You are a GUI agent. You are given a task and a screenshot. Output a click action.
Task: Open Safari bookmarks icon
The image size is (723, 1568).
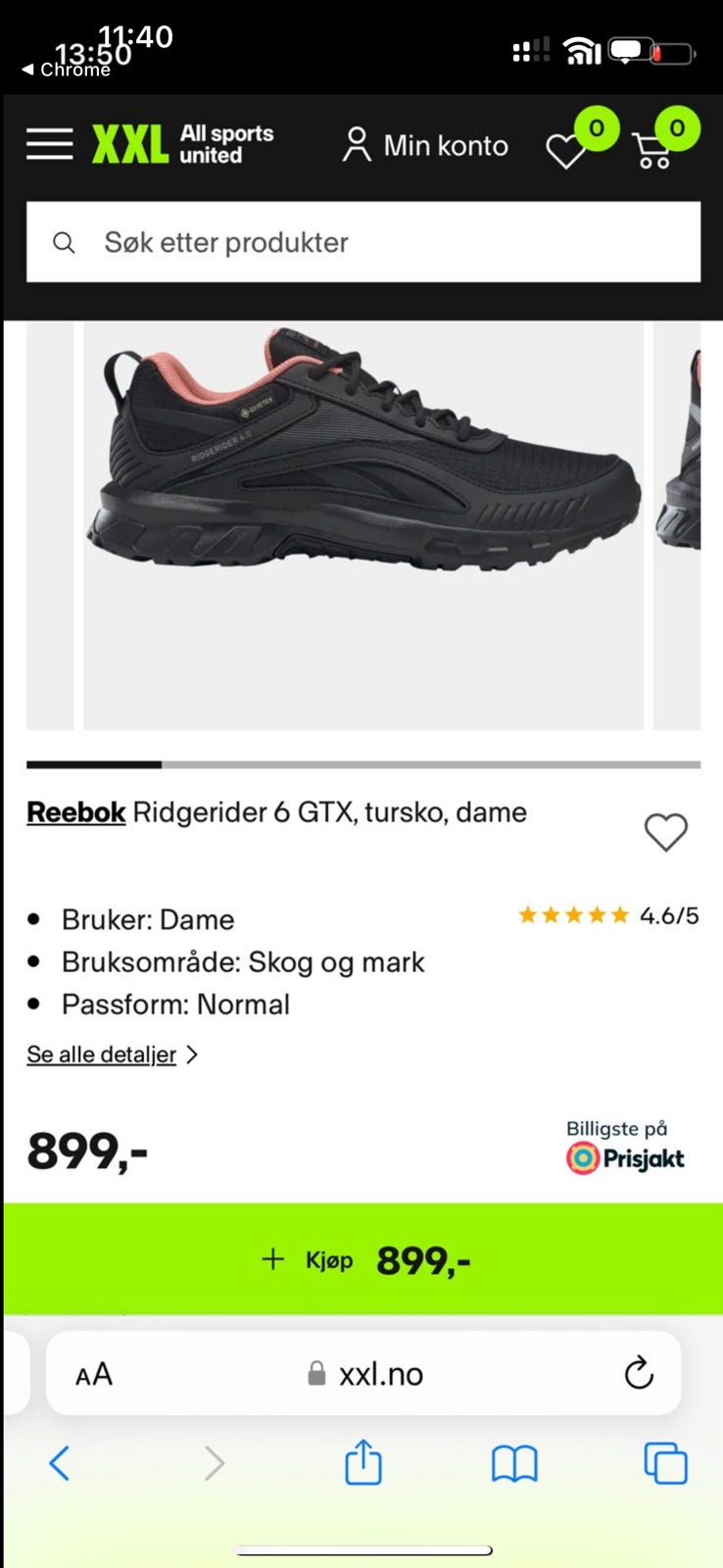(x=514, y=1462)
